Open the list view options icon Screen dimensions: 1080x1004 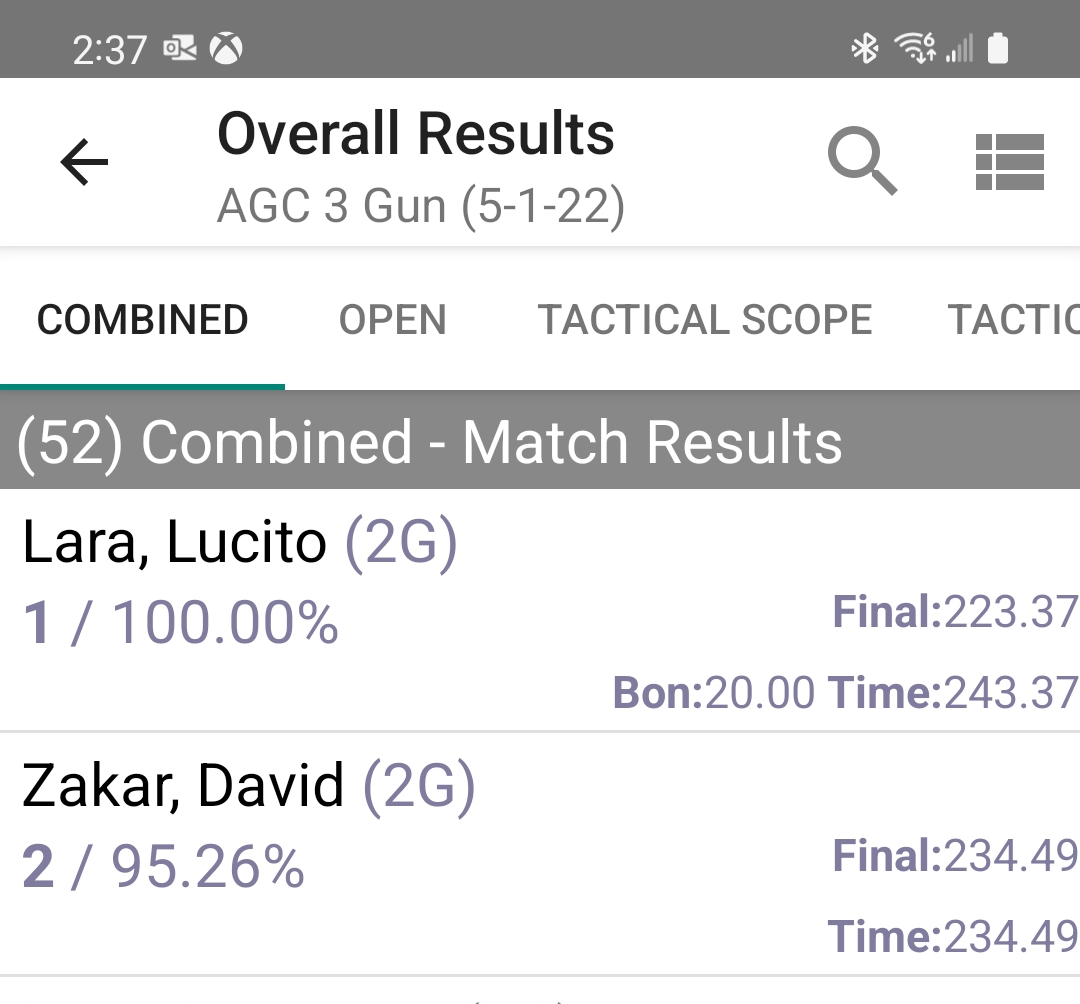point(1009,162)
